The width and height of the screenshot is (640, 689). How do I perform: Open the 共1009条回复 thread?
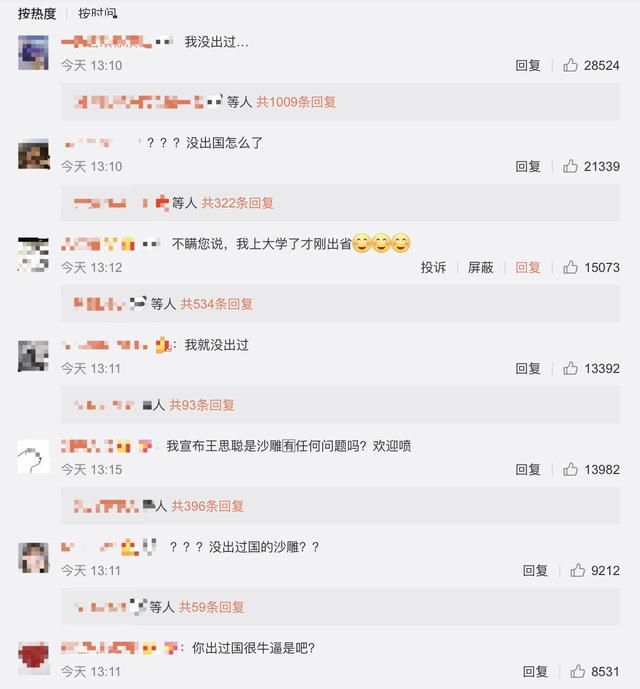tap(296, 102)
